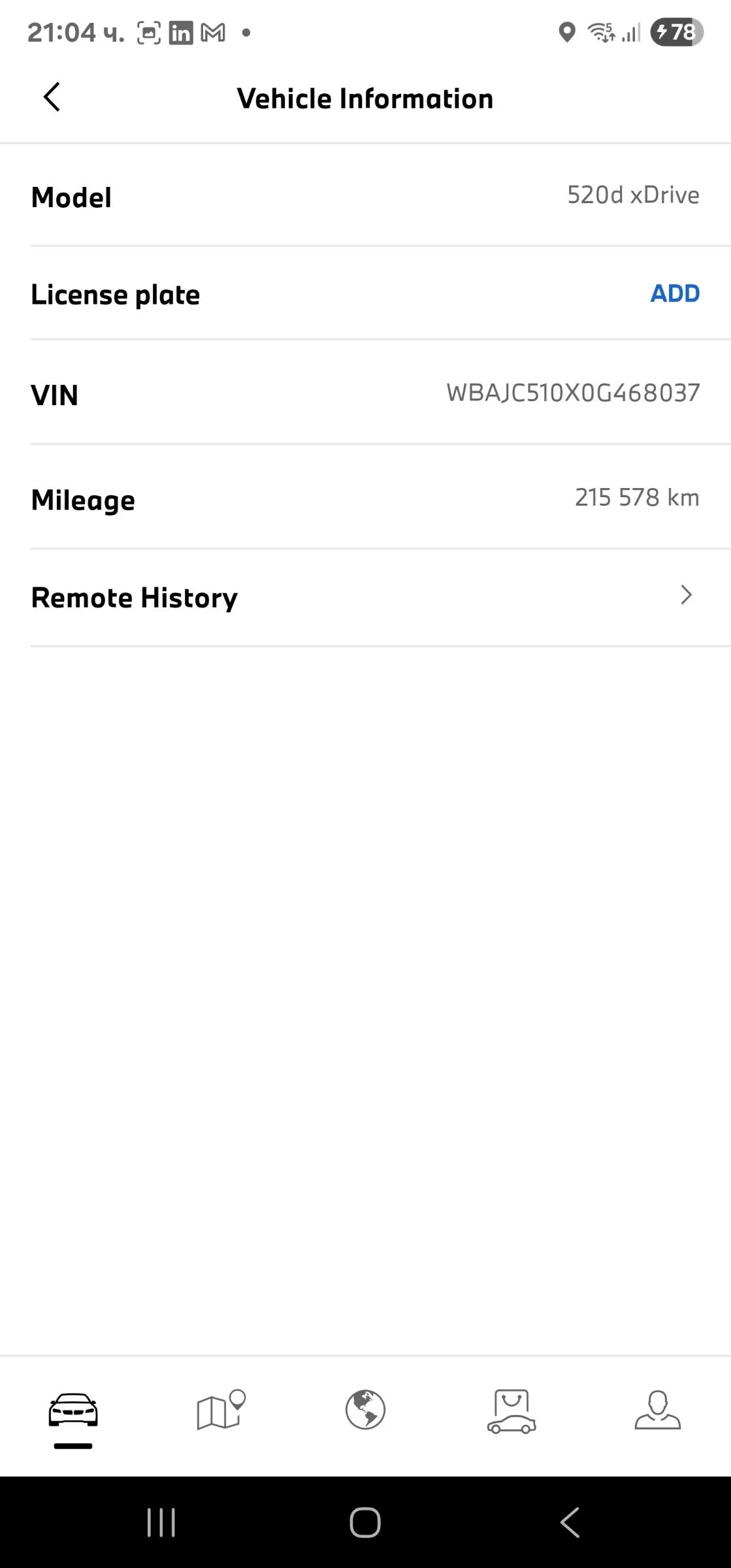This screenshot has width=731, height=1568.
Task: Go back from Vehicle Information
Action: click(x=52, y=97)
